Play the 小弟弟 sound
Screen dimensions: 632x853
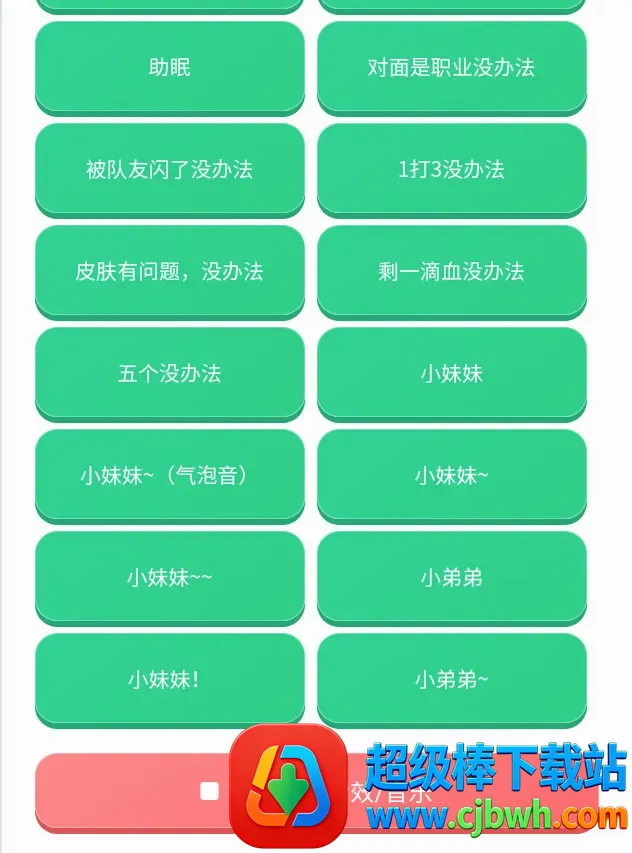(x=451, y=578)
